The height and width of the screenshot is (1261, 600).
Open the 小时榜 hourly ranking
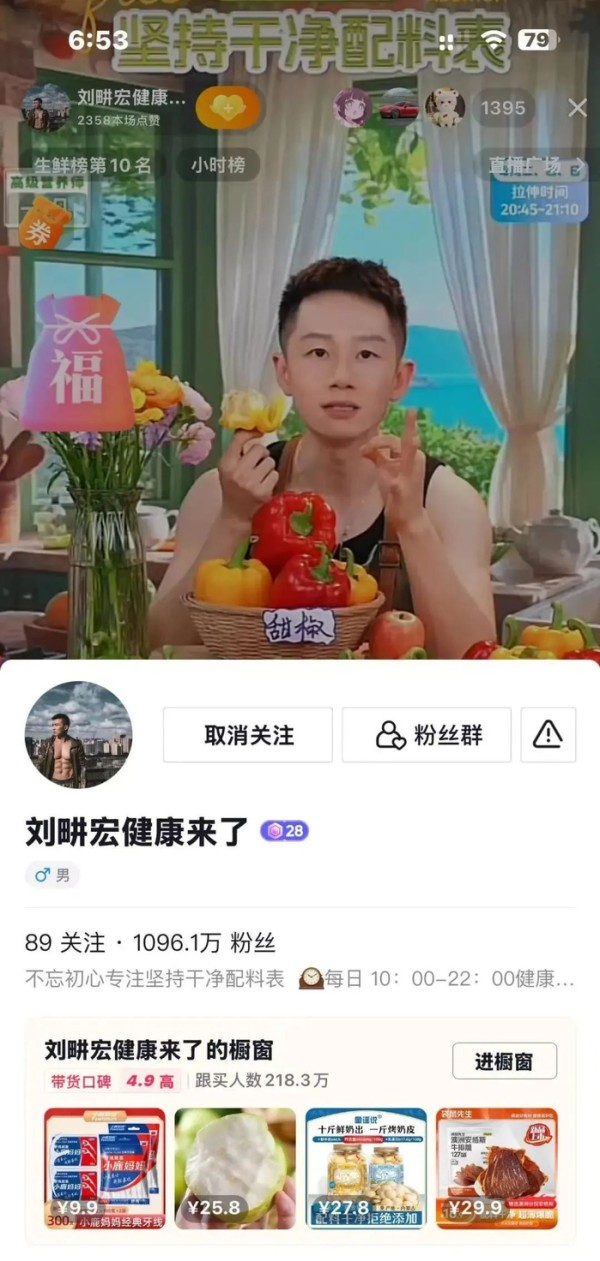pyautogui.click(x=218, y=165)
